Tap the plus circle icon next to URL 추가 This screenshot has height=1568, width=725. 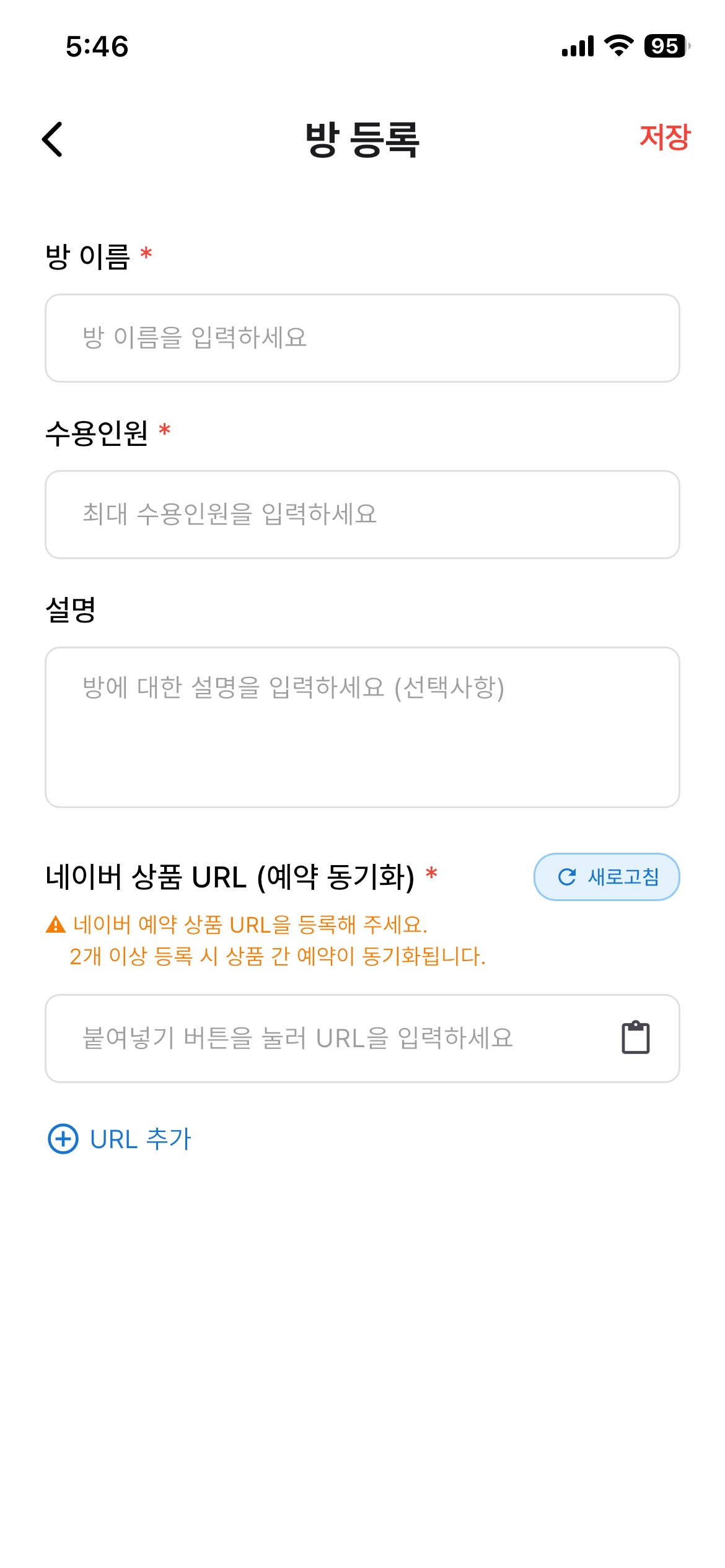[x=63, y=1138]
